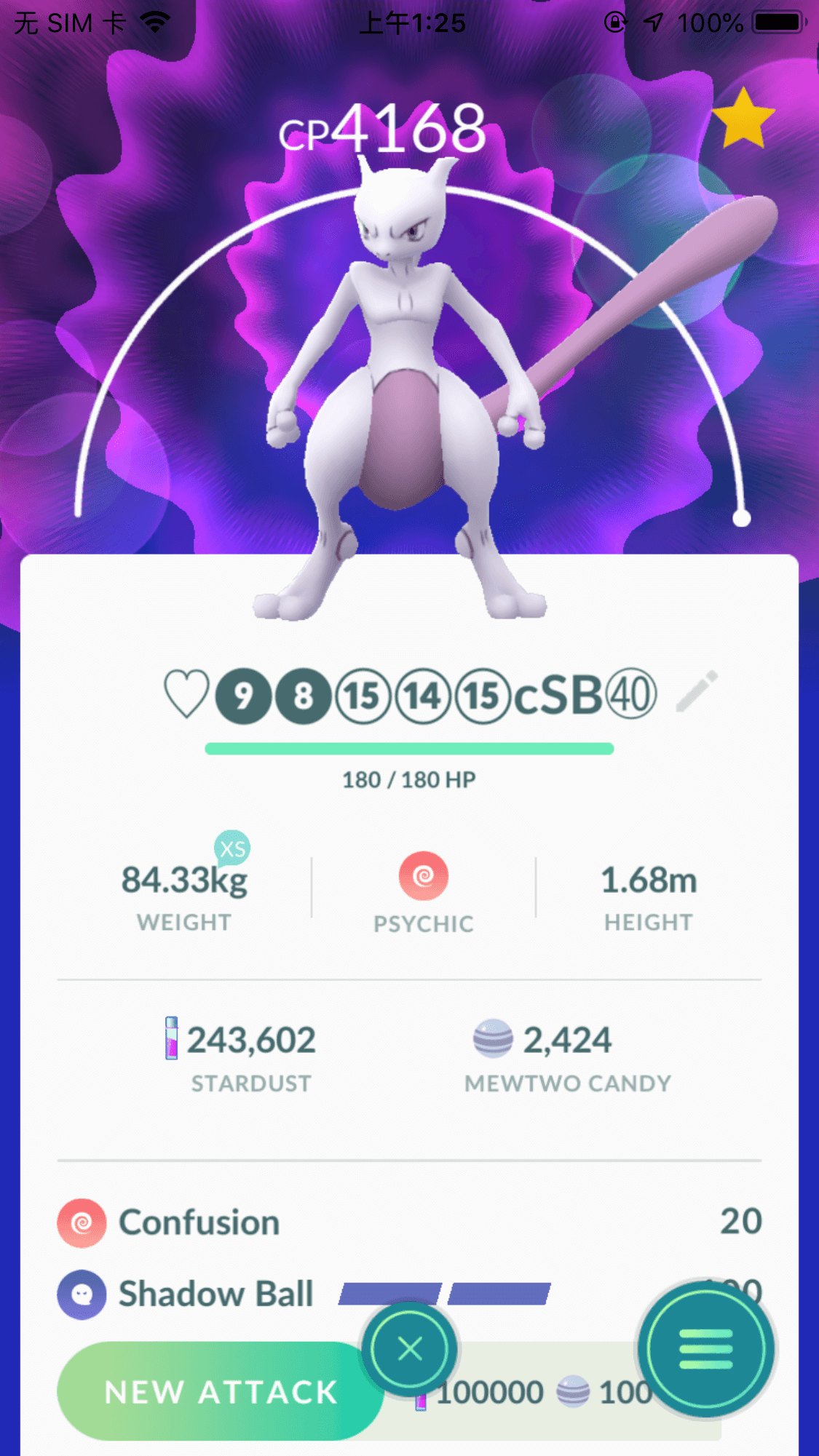This screenshot has height=1456, width=819.
Task: View details of the Shadow Ball move
Action: [410, 1294]
